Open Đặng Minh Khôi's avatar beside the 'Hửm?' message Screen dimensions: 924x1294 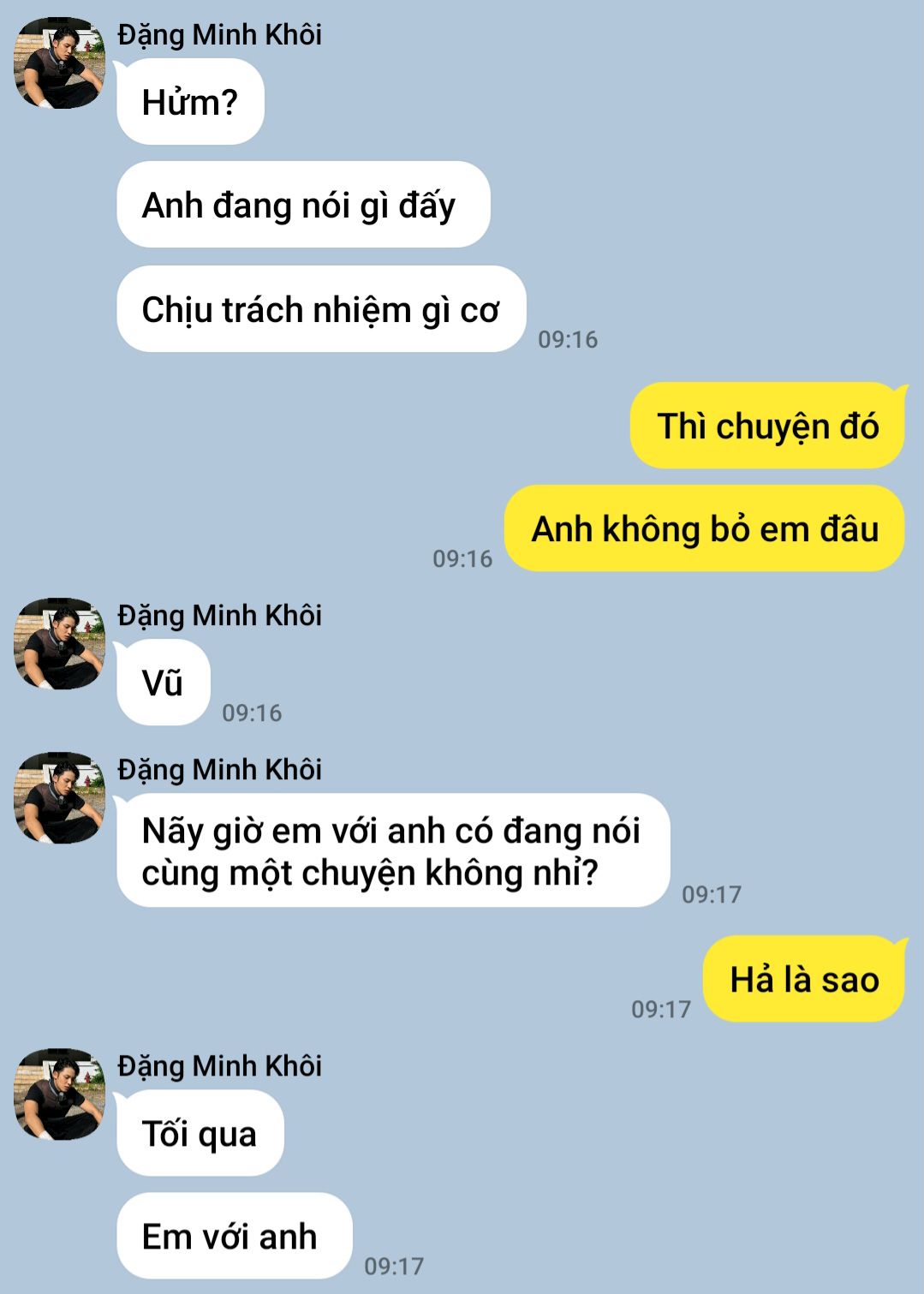[x=59, y=64]
